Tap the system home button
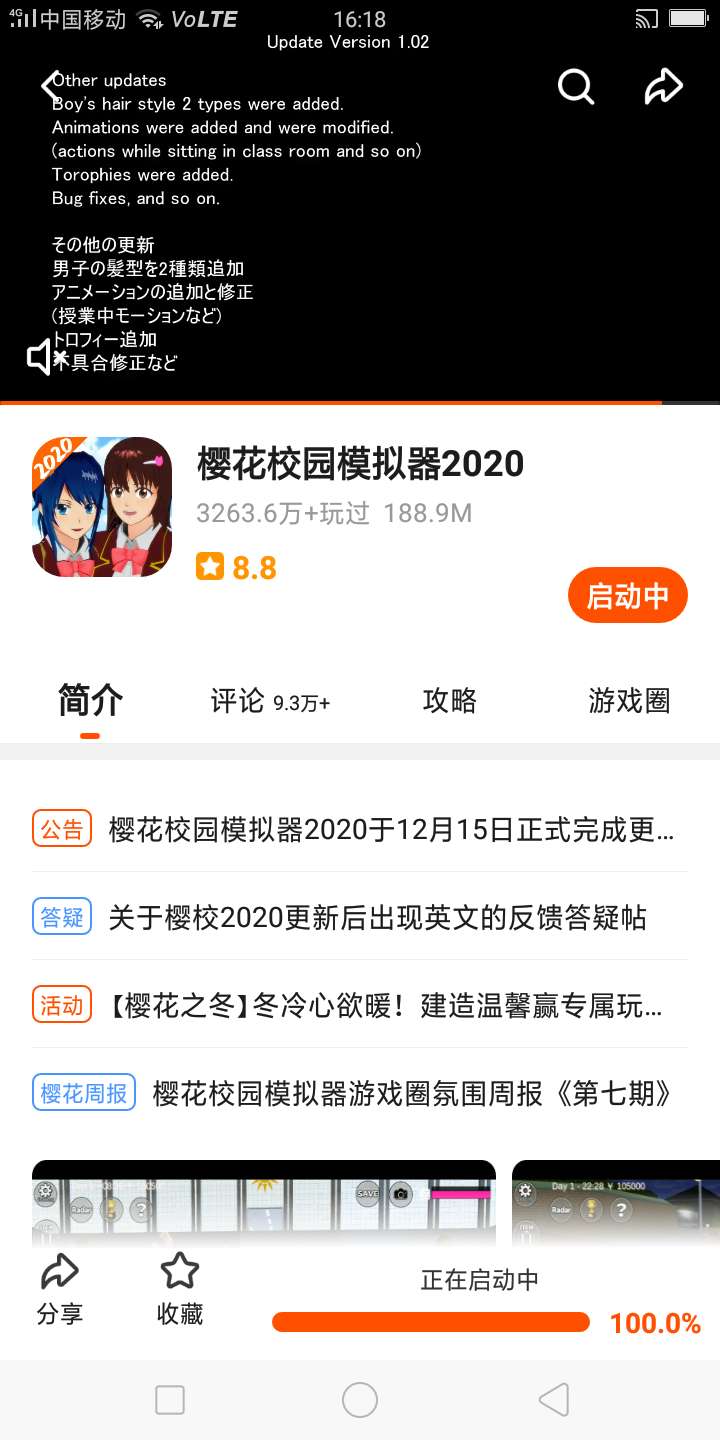 (x=360, y=1400)
